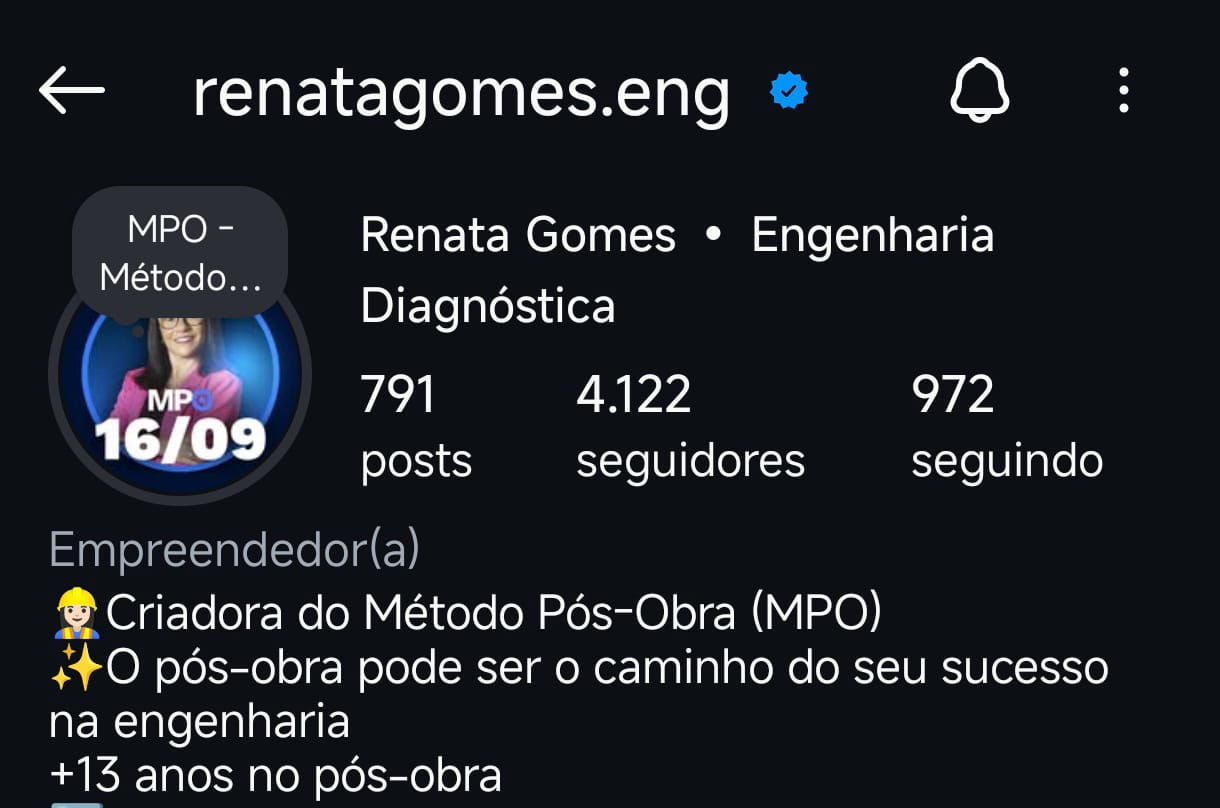Open the notifications bell for renatagomes.eng

pos(978,92)
